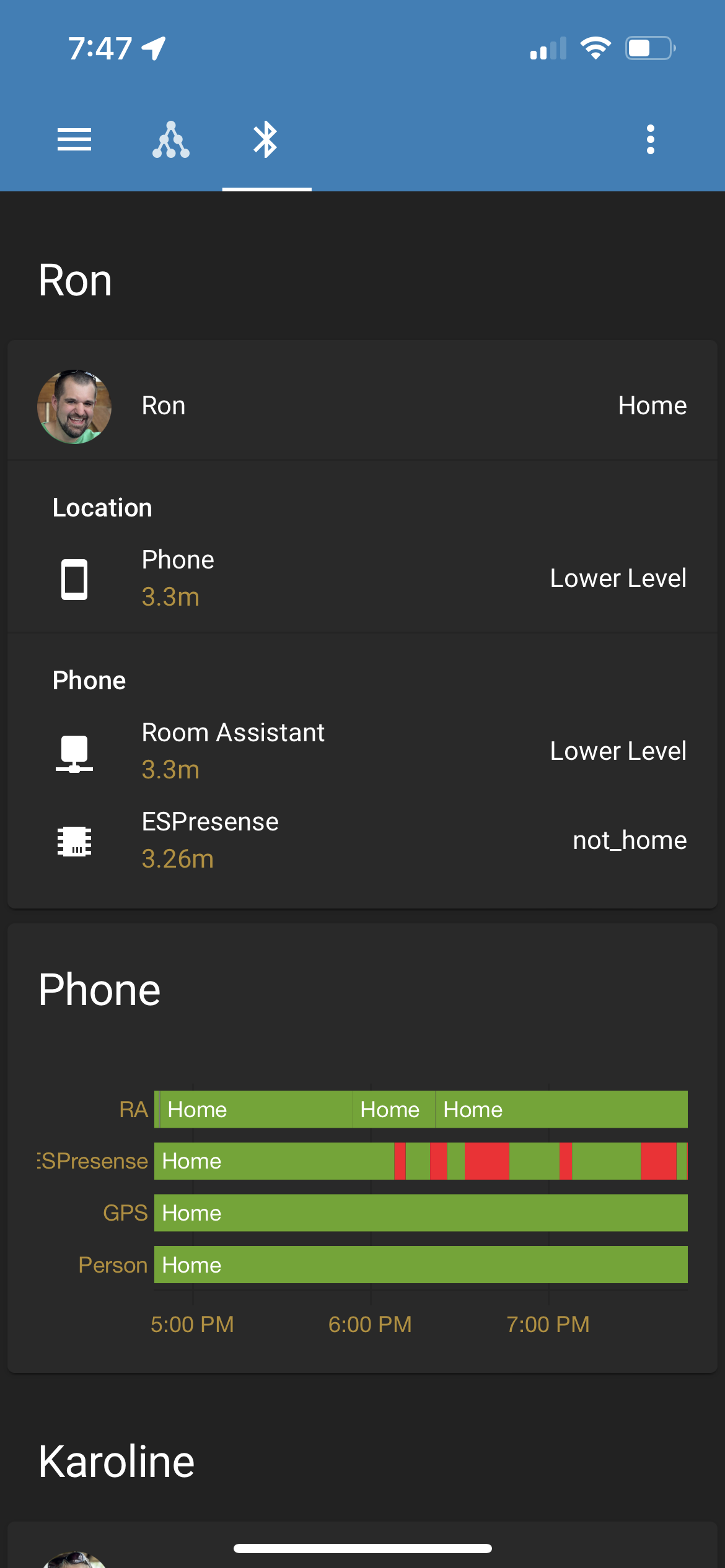Toggle Room Assistant Lower Level state

(x=618, y=751)
